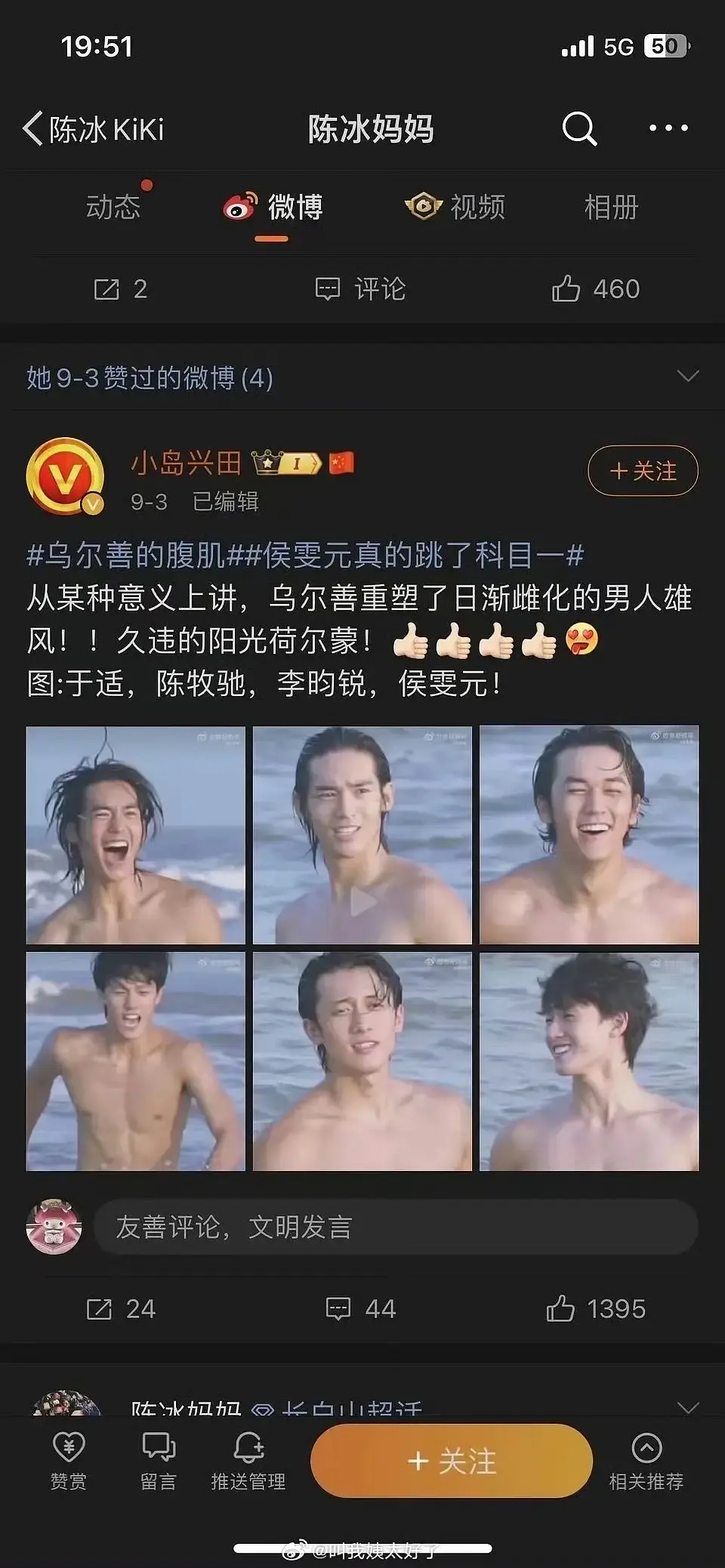Tap the 友善评论，文明发言 comment field
The image size is (725, 1568).
[x=396, y=1227]
